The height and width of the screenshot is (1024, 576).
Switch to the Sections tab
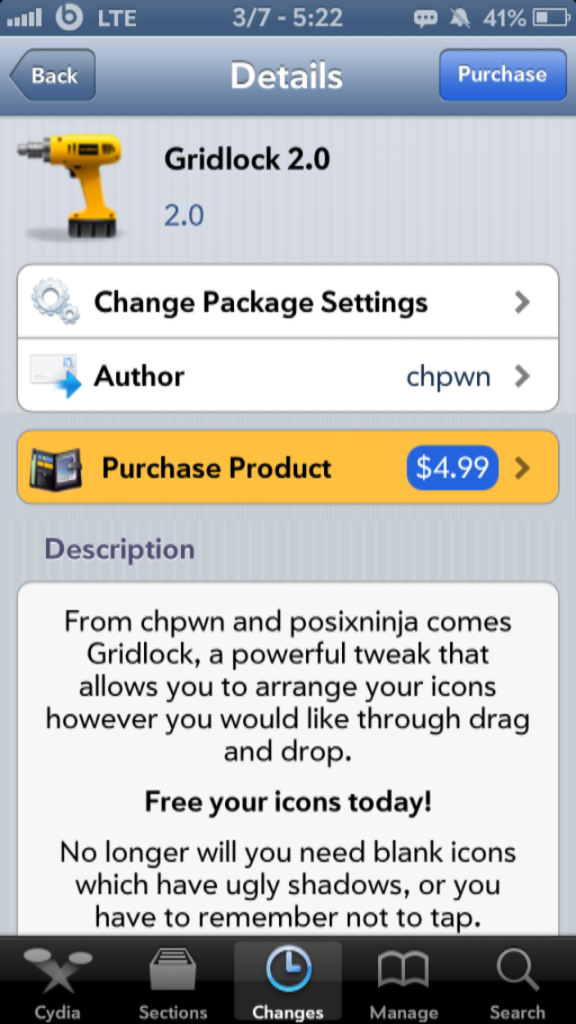(172, 982)
